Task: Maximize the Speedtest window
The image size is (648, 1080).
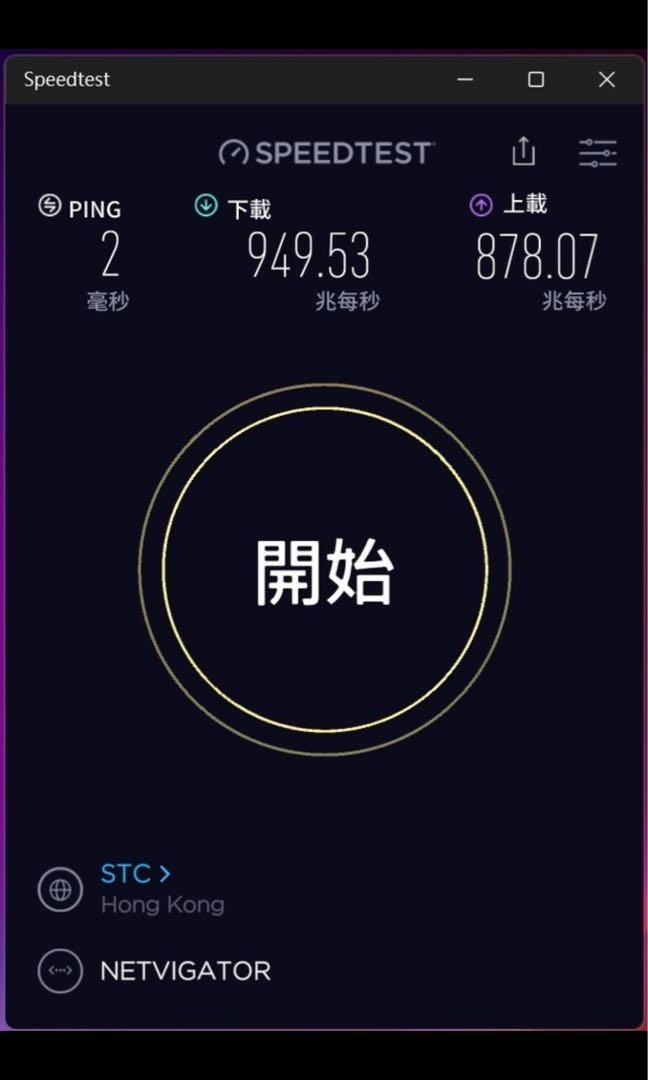Action: (536, 80)
